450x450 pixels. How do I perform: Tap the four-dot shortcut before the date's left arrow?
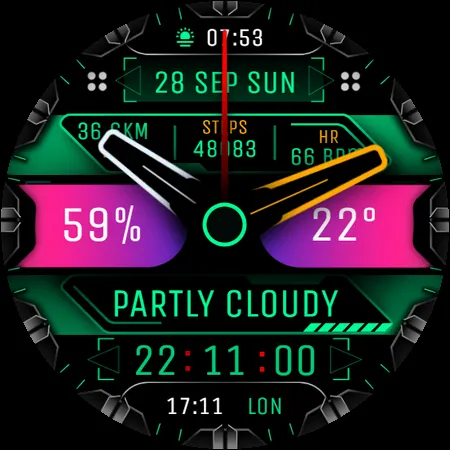[x=97, y=81]
